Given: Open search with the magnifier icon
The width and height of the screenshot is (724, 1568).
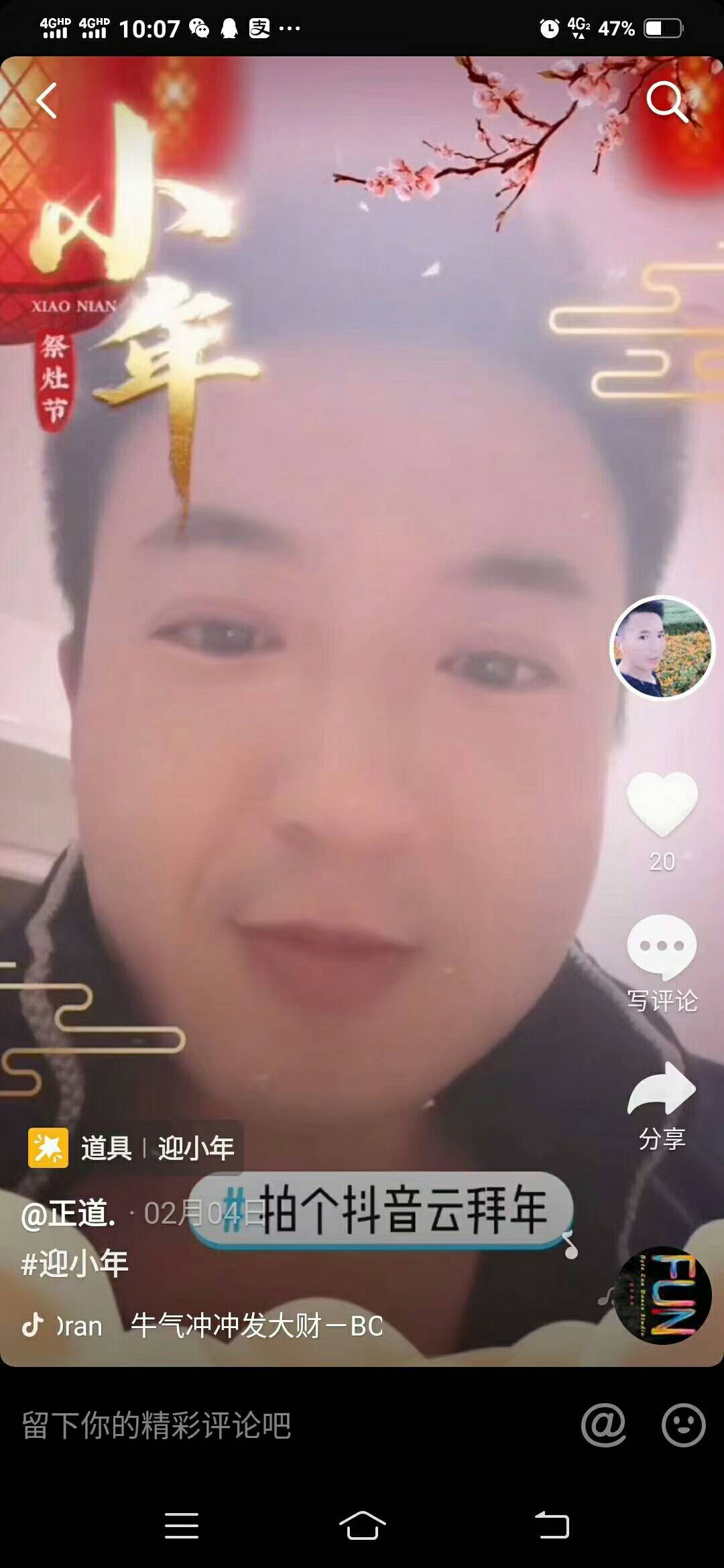Looking at the screenshot, I should coord(666,102).
